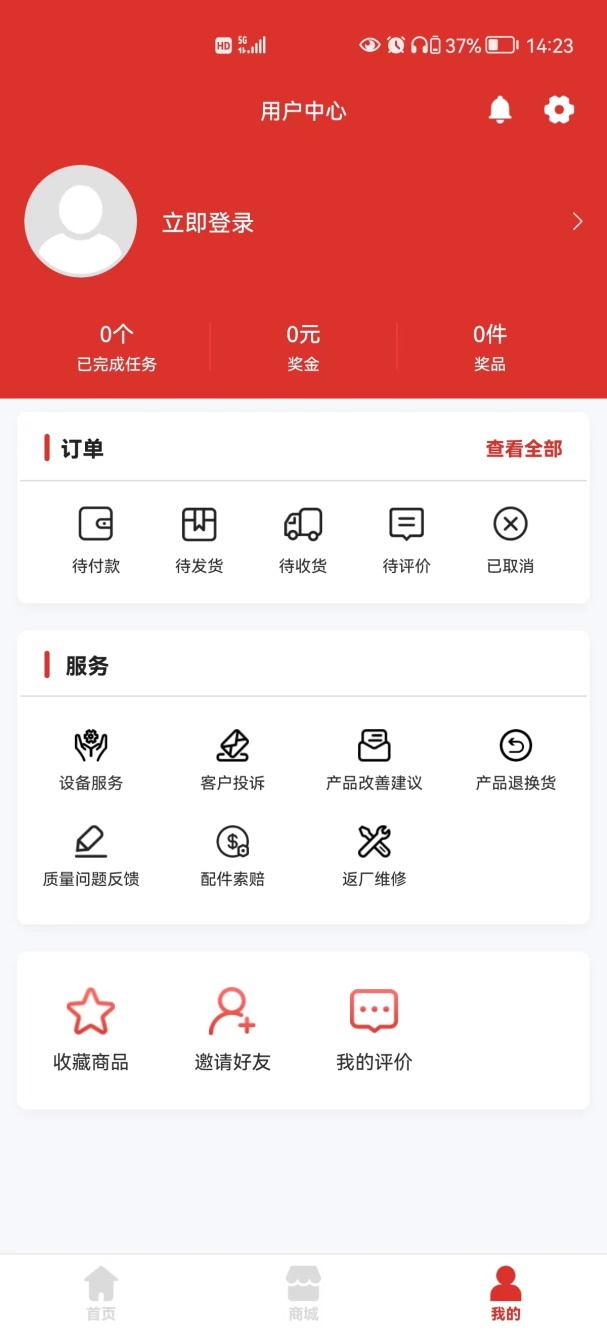
Task: Select 产品改善建议
Action: (x=374, y=760)
